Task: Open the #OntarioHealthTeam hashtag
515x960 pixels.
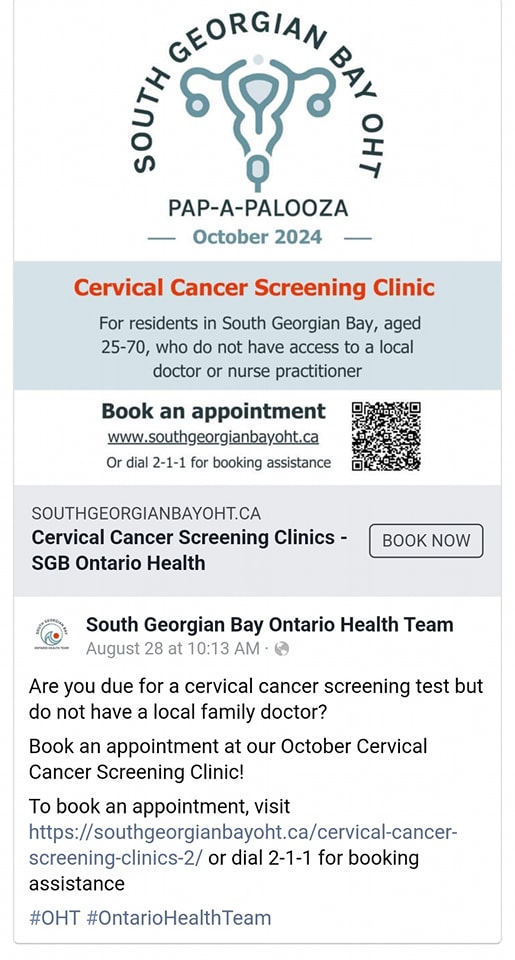Action: click(178, 918)
